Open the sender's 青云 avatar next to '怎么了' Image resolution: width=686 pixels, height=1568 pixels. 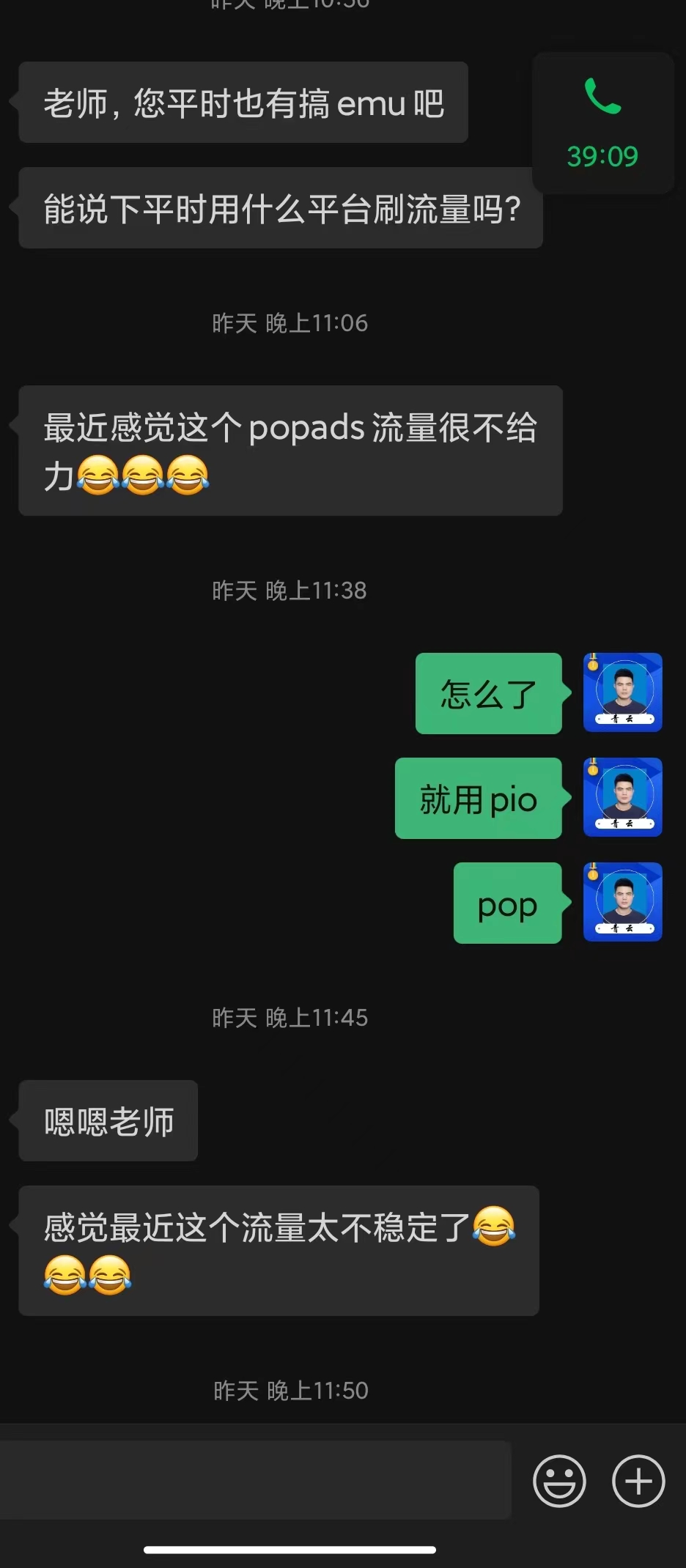[x=622, y=693]
